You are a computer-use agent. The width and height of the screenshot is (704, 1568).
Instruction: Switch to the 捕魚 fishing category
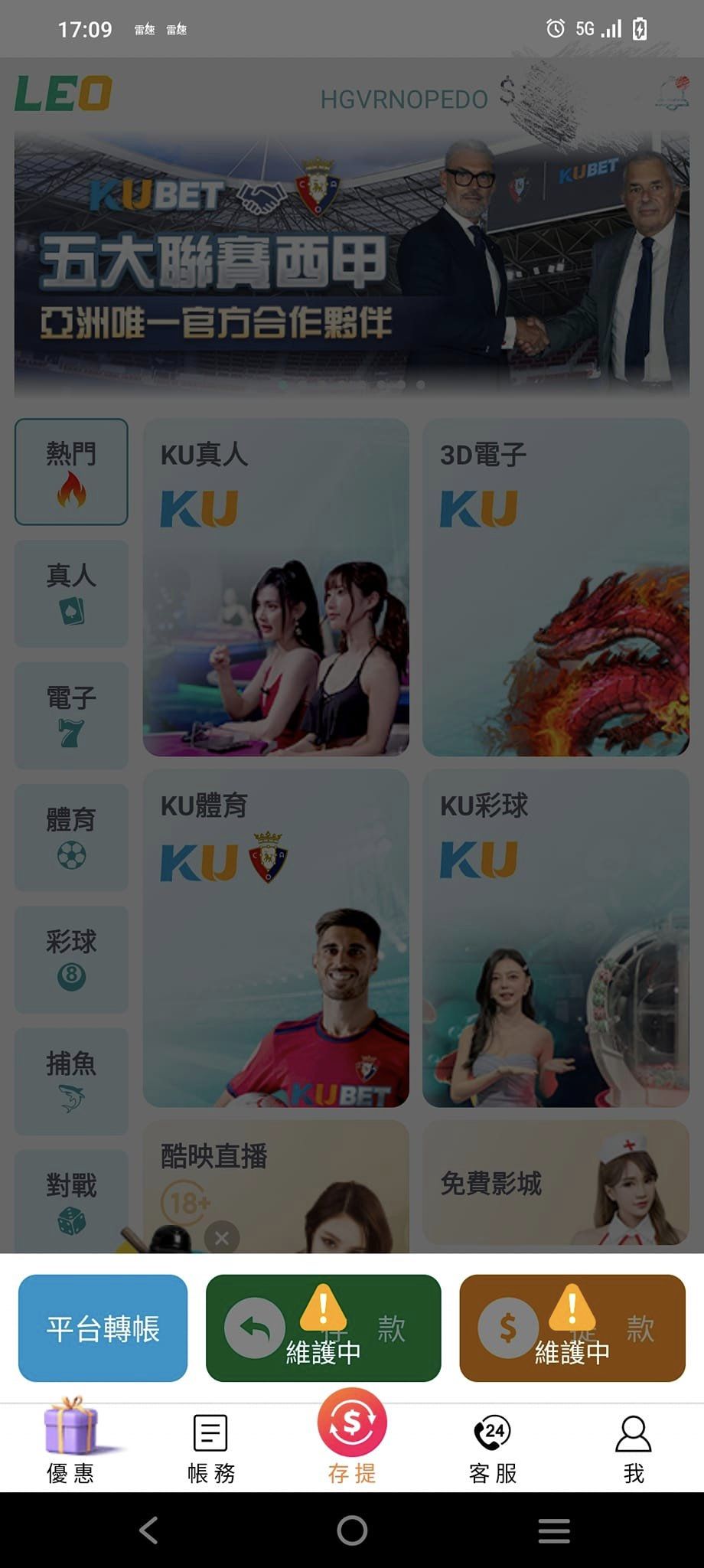point(71,1080)
